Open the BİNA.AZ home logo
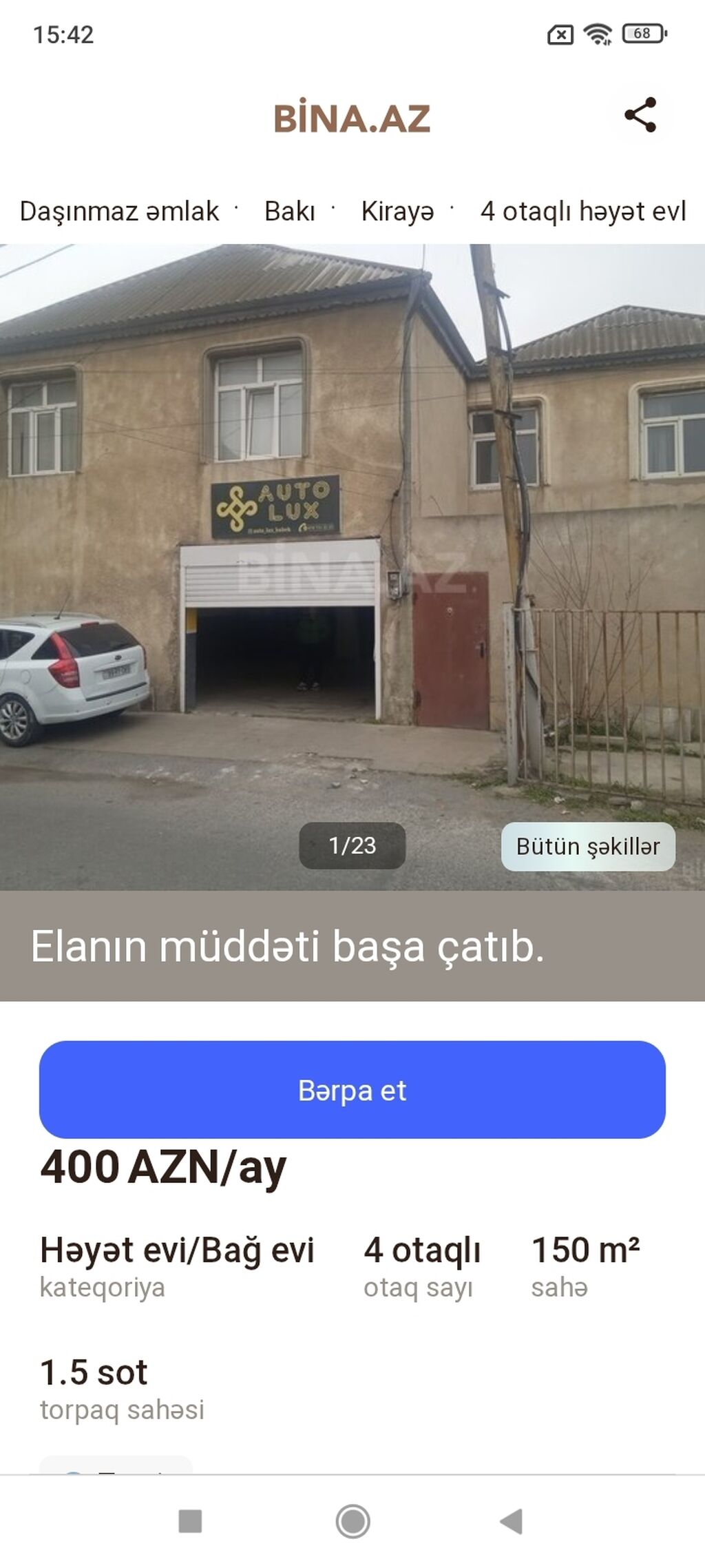705x1568 pixels. [x=352, y=118]
